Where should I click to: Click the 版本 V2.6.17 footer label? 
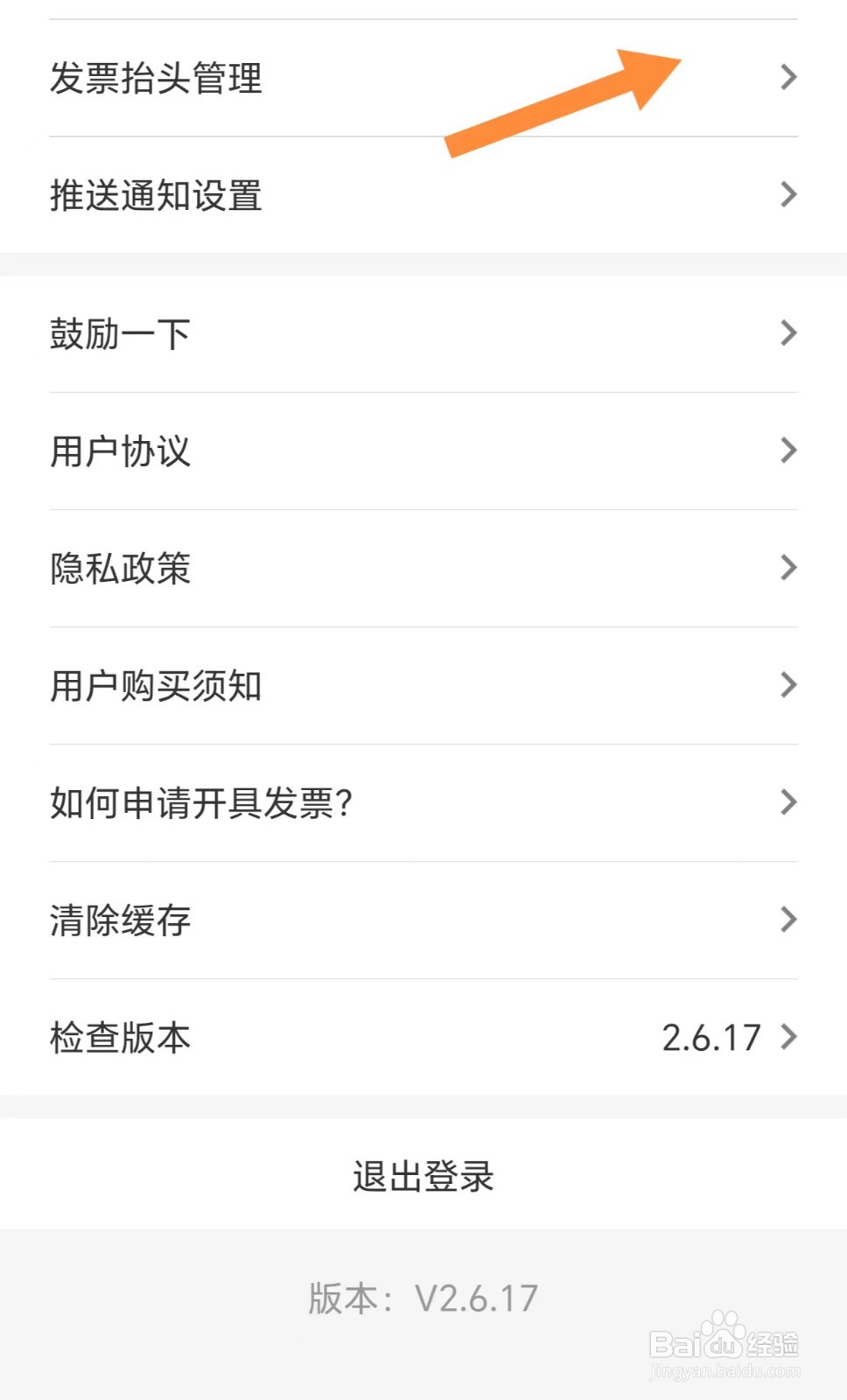pyautogui.click(x=423, y=1297)
